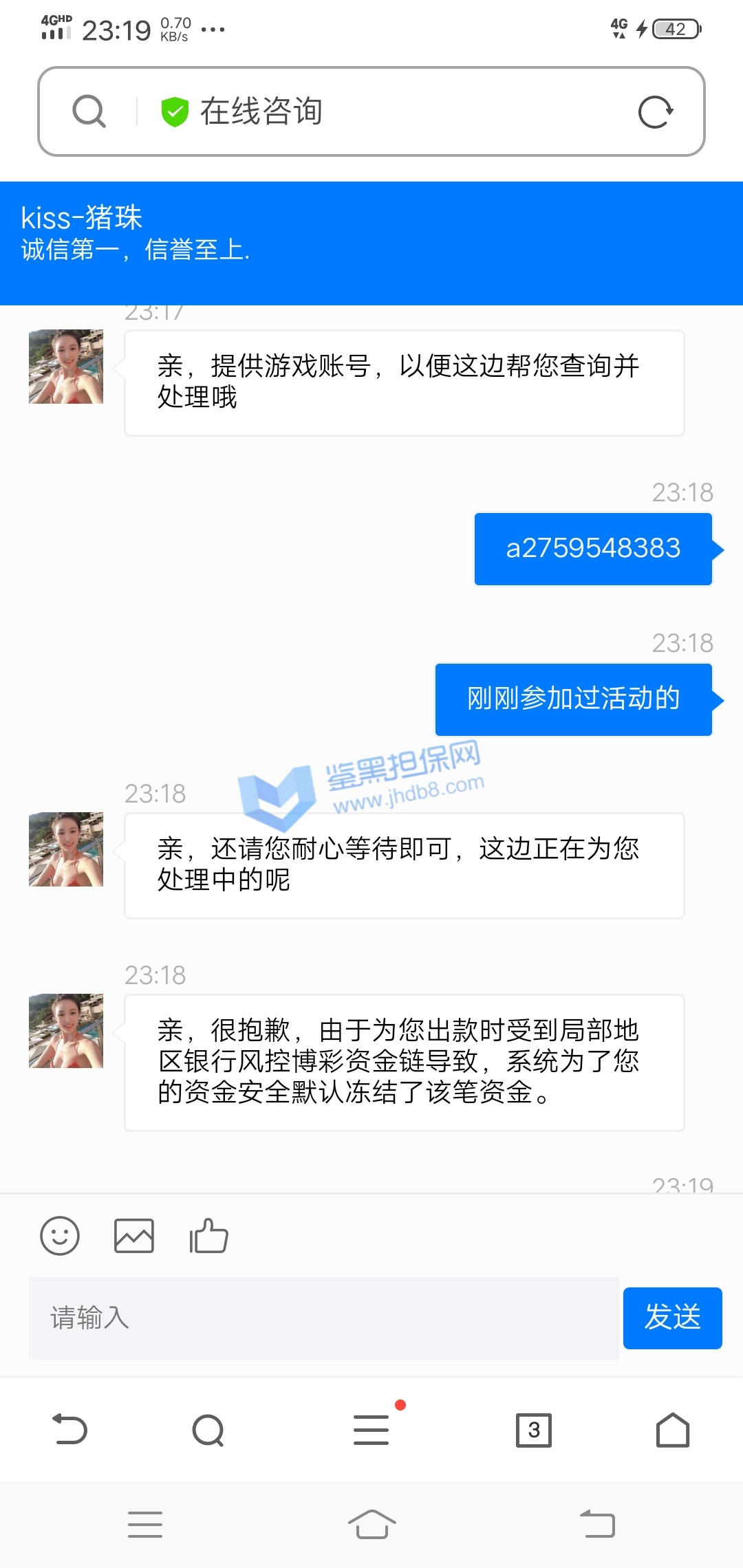Go back in the browser toolbar
The height and width of the screenshot is (1568, 743).
pyautogui.click(x=69, y=1430)
